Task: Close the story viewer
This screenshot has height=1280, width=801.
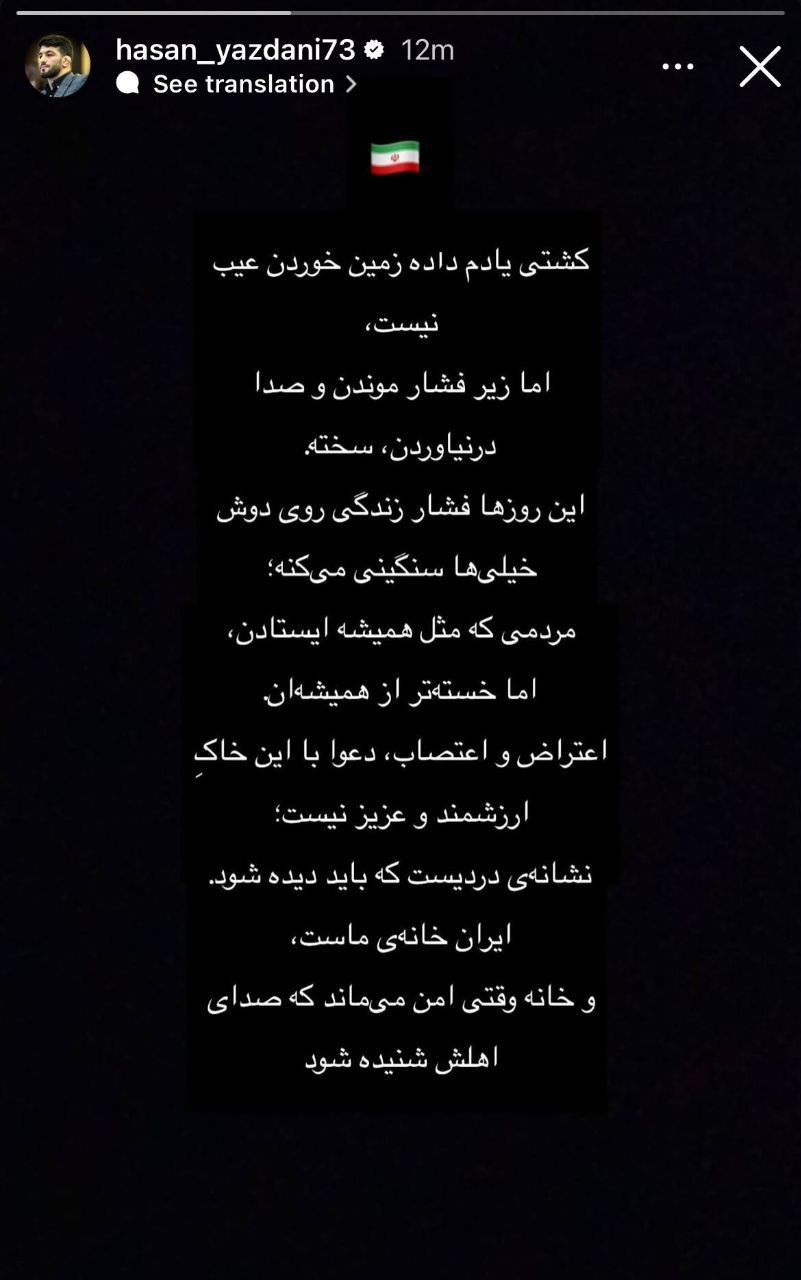Action: click(x=759, y=67)
